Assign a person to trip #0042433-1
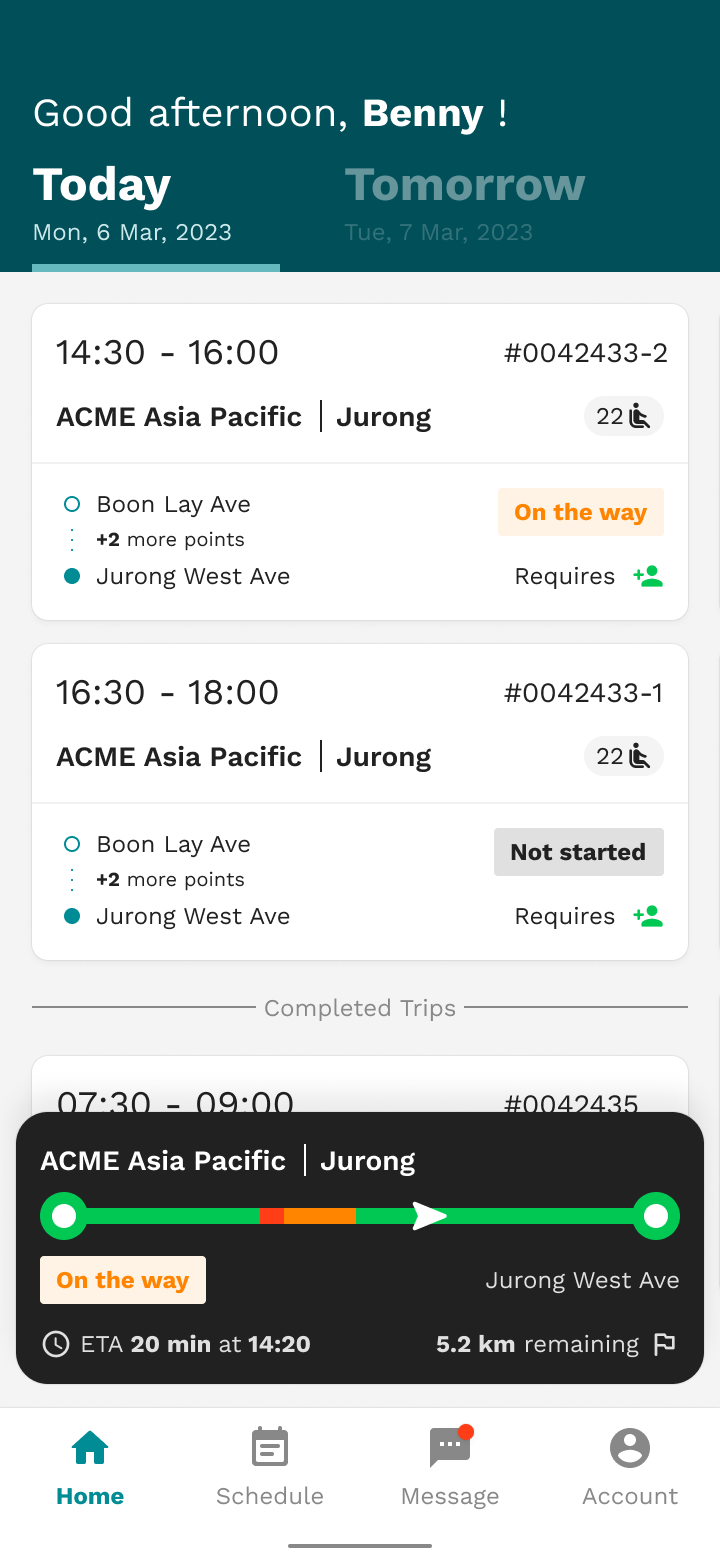The height and width of the screenshot is (1560, 720). [x=648, y=916]
